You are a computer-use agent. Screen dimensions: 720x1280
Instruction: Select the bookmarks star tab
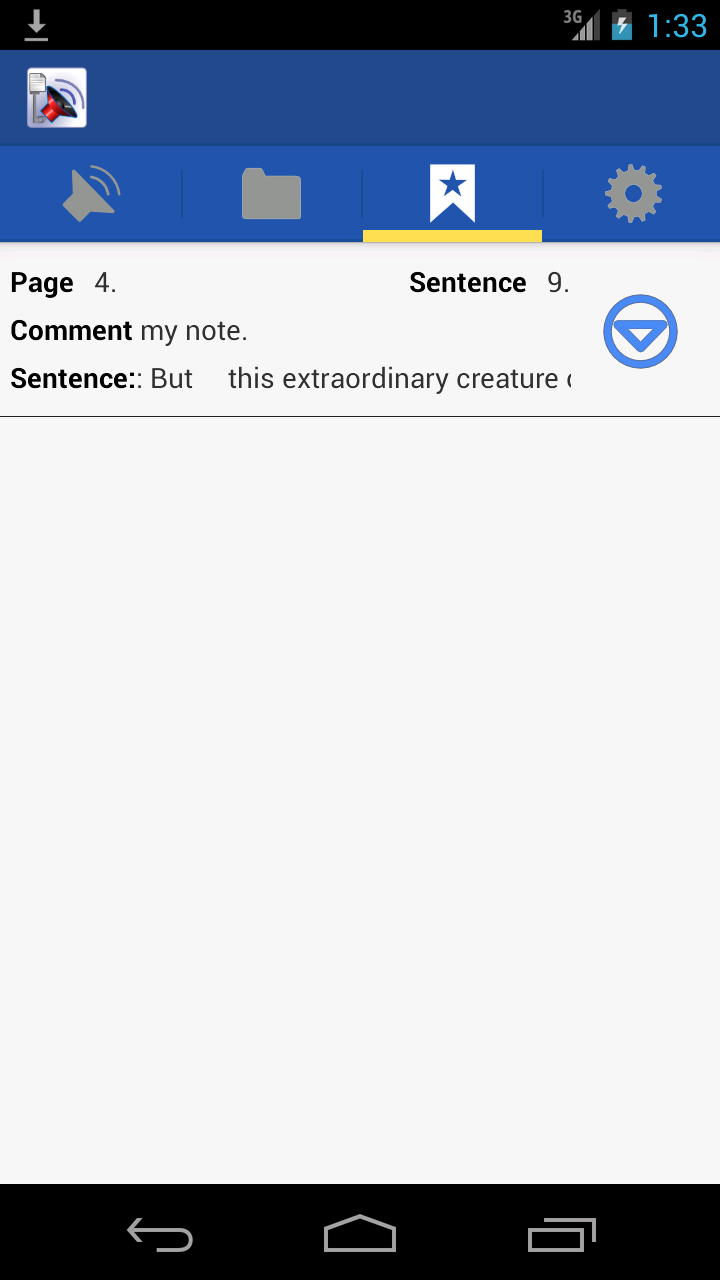coord(452,194)
